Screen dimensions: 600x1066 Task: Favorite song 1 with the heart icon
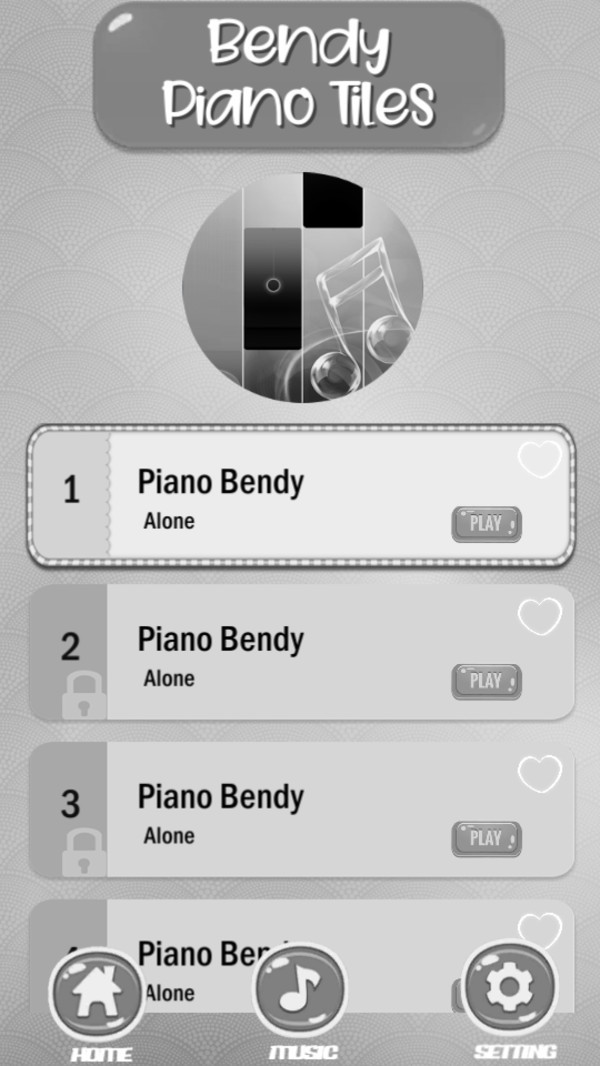(540, 460)
